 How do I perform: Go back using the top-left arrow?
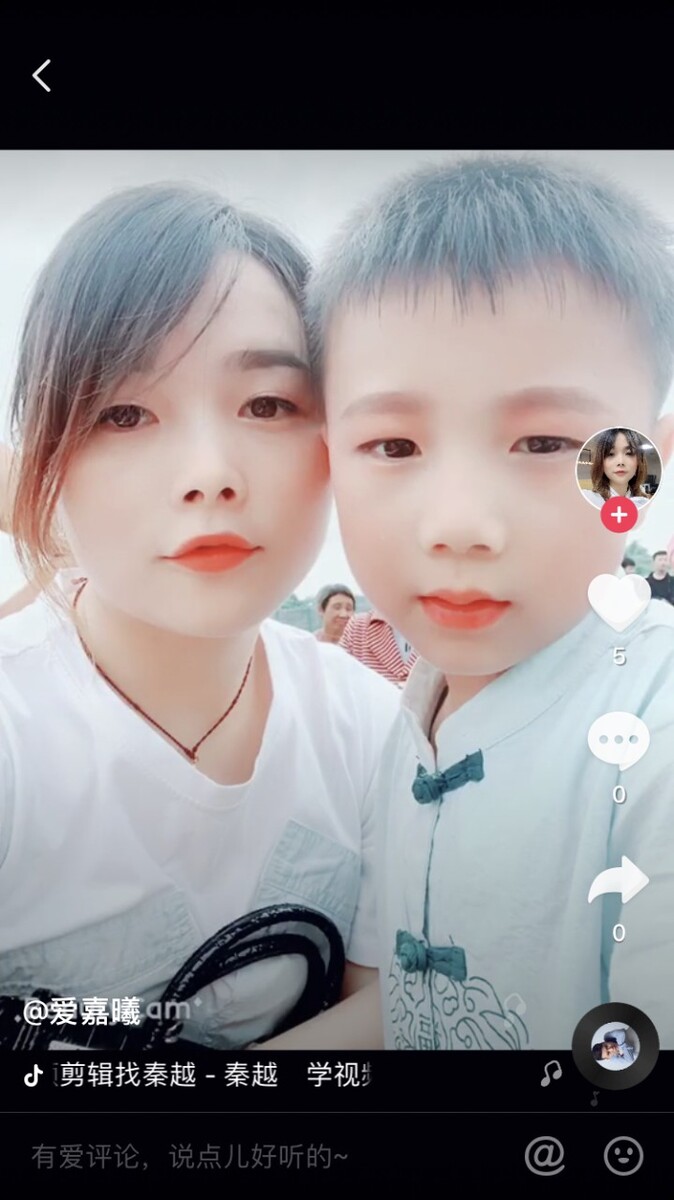click(x=41, y=76)
